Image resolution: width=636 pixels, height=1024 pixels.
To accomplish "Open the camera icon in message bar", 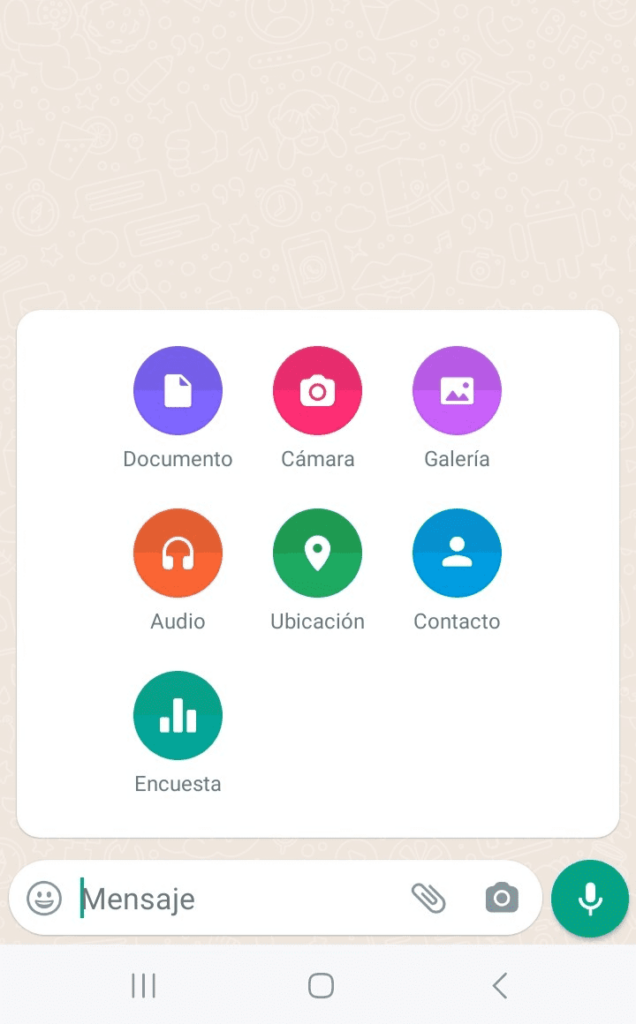I will [x=502, y=898].
